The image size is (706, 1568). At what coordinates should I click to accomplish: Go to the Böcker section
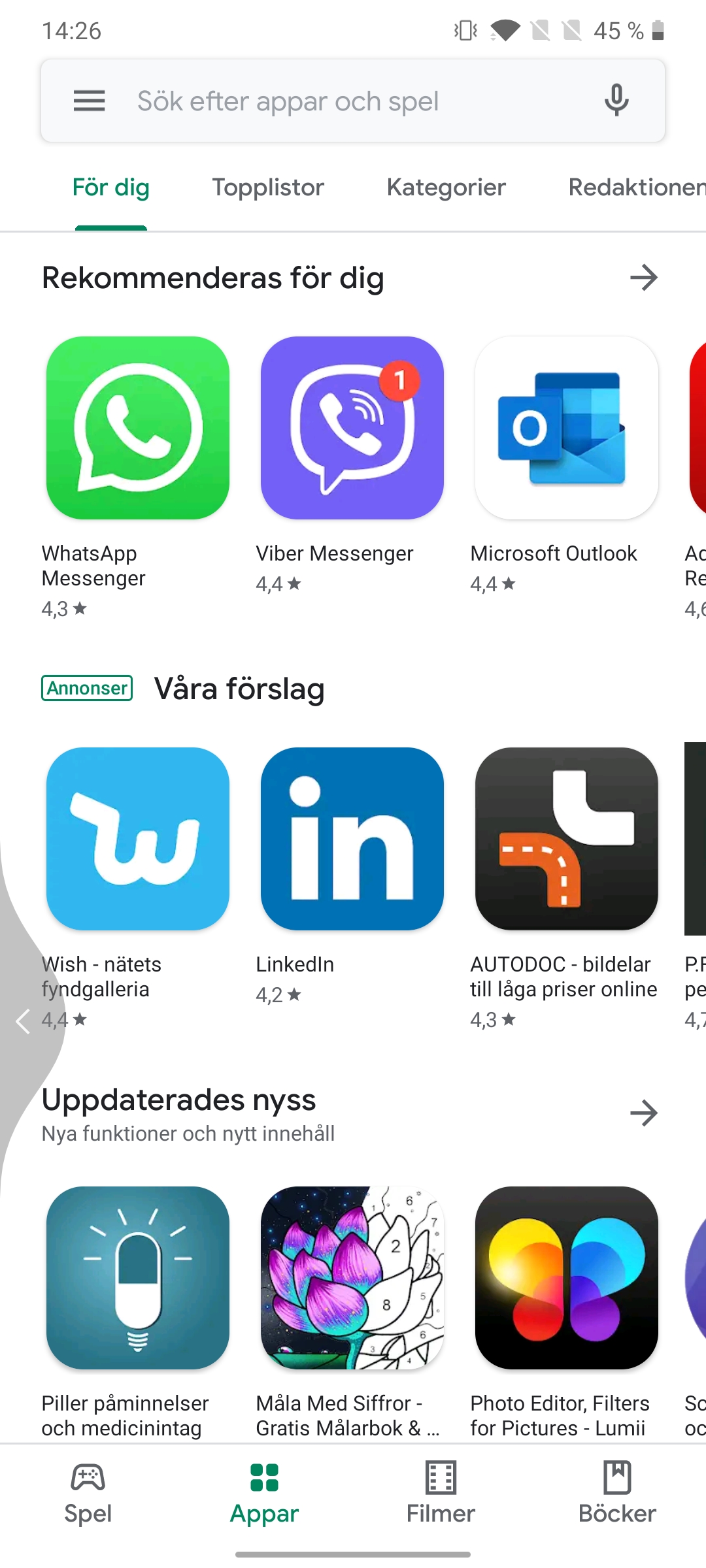617,1494
